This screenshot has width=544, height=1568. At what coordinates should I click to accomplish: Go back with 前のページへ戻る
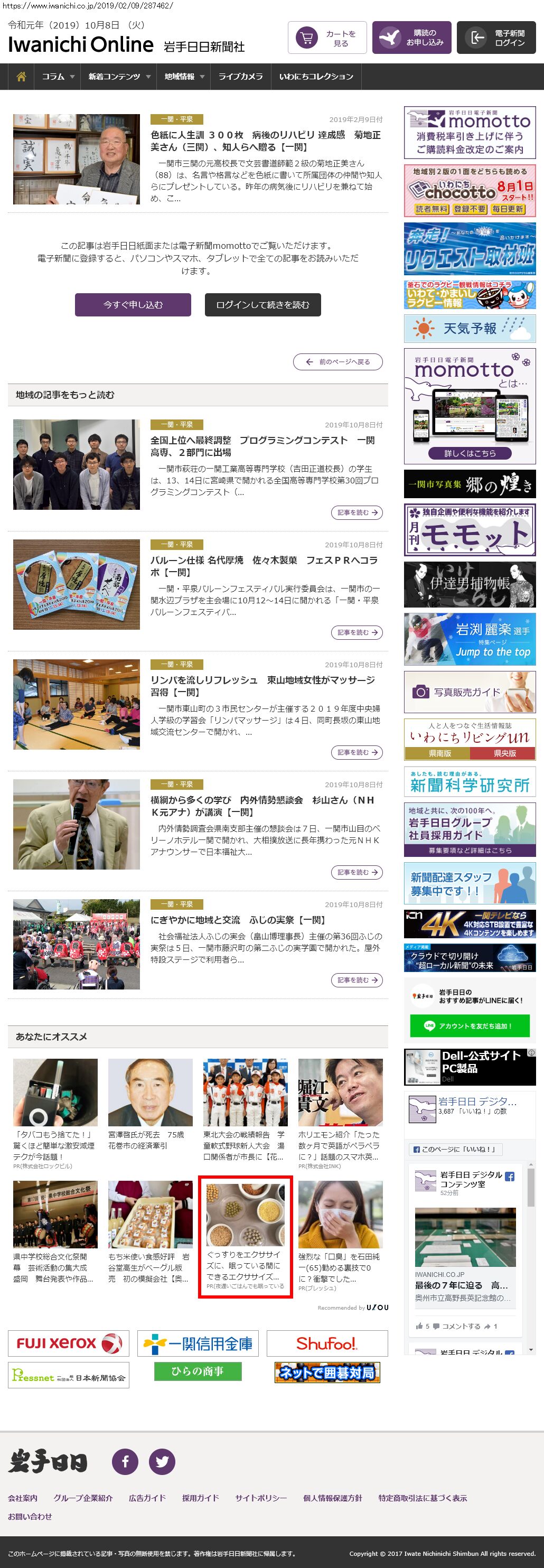click(x=337, y=361)
